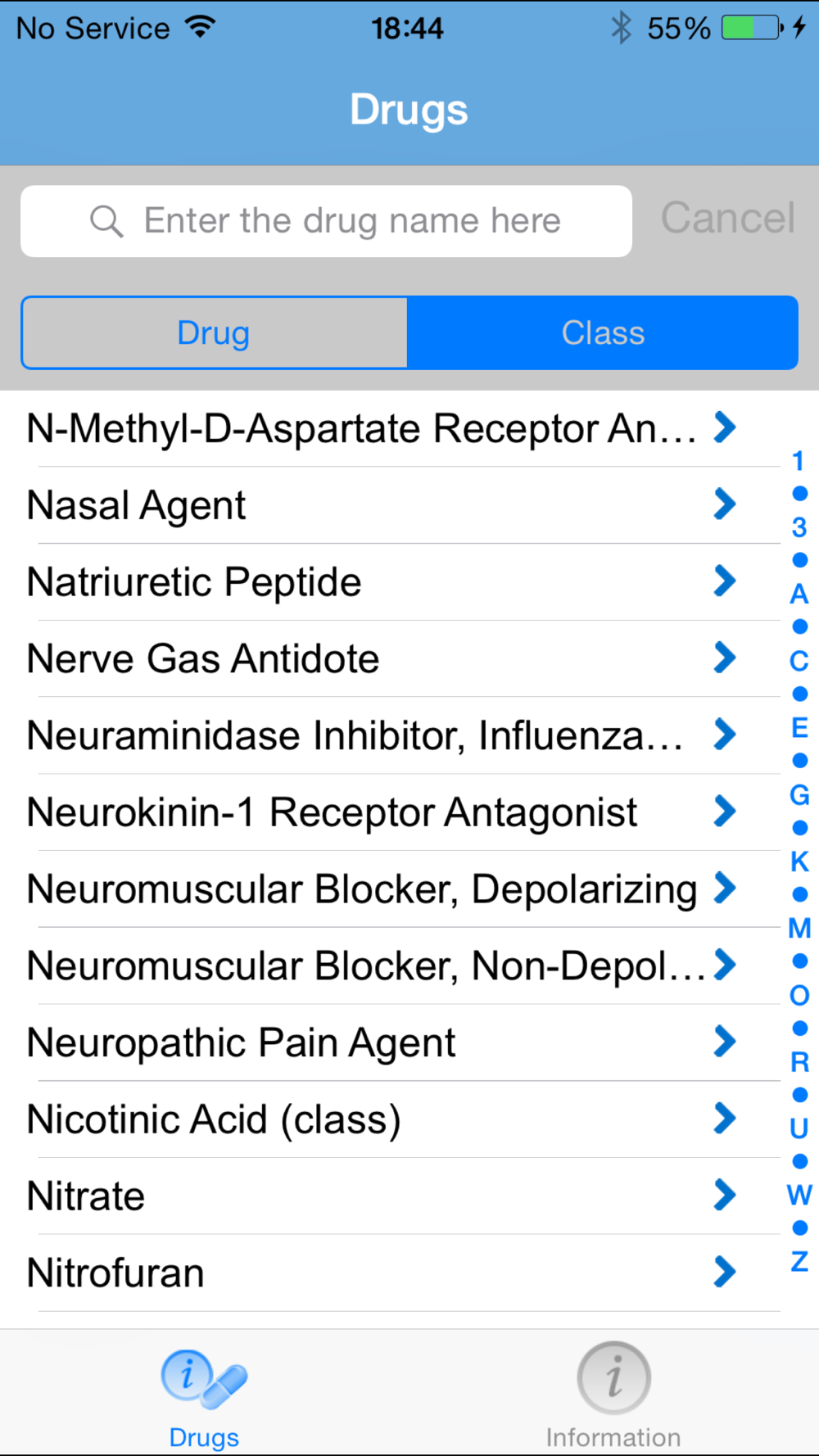The height and width of the screenshot is (1456, 819).
Task: Open Neuromuscular Blocker, Depolarizing class
Action: click(390, 889)
